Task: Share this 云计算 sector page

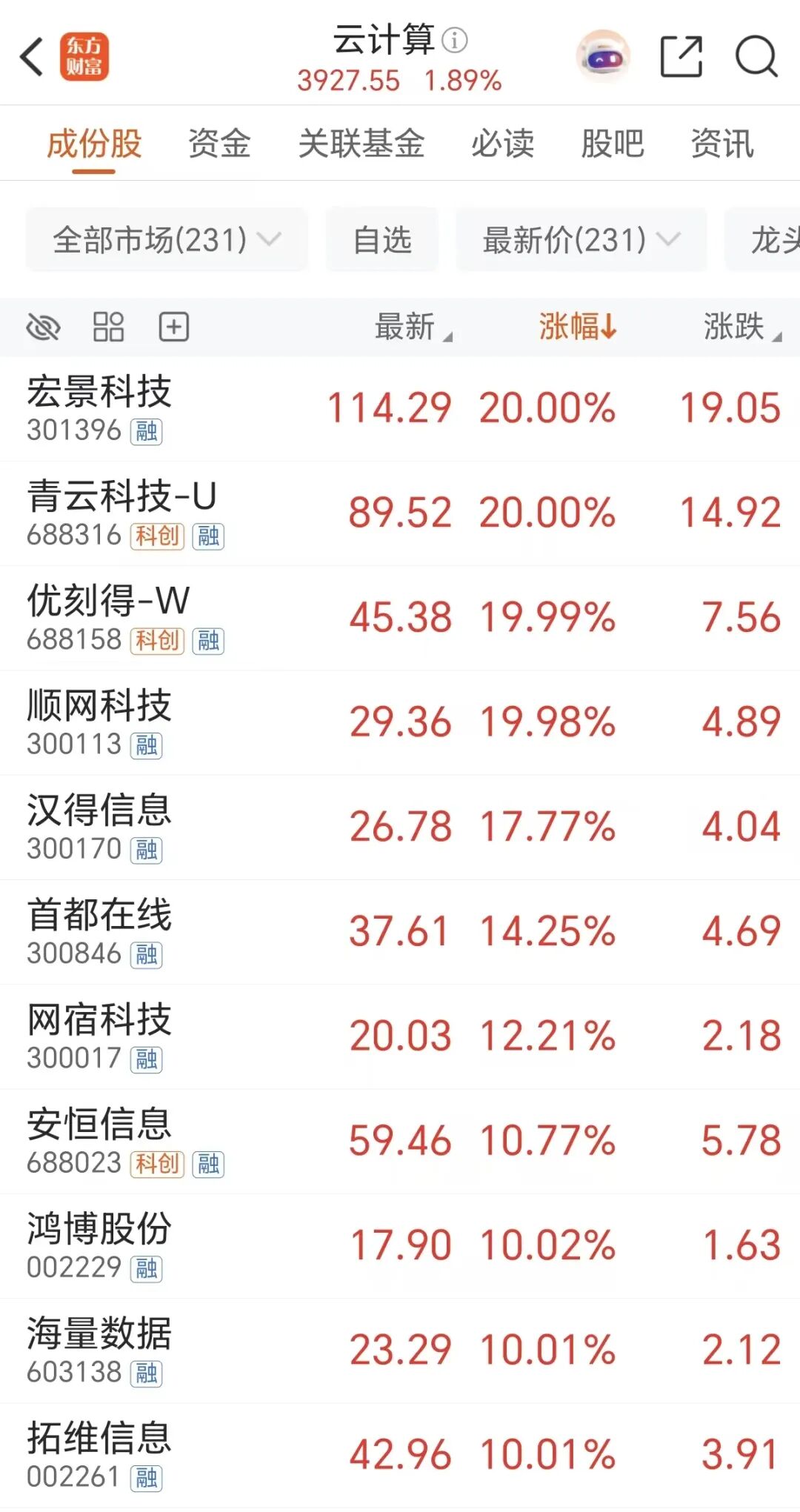Action: tap(681, 57)
